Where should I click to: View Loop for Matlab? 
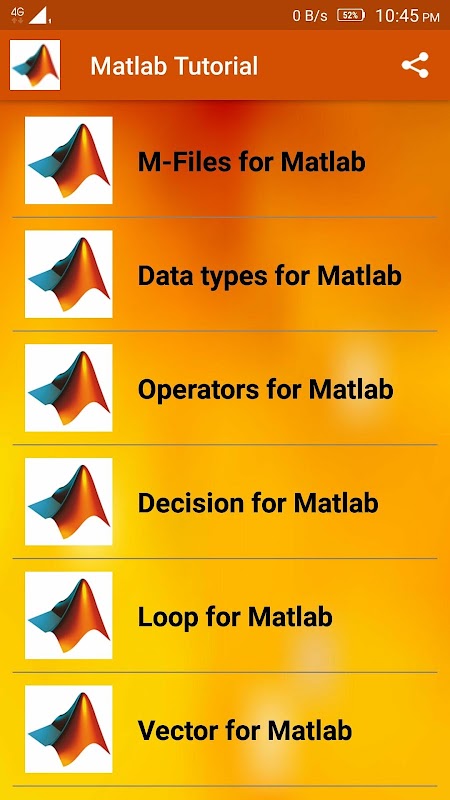click(x=224, y=615)
